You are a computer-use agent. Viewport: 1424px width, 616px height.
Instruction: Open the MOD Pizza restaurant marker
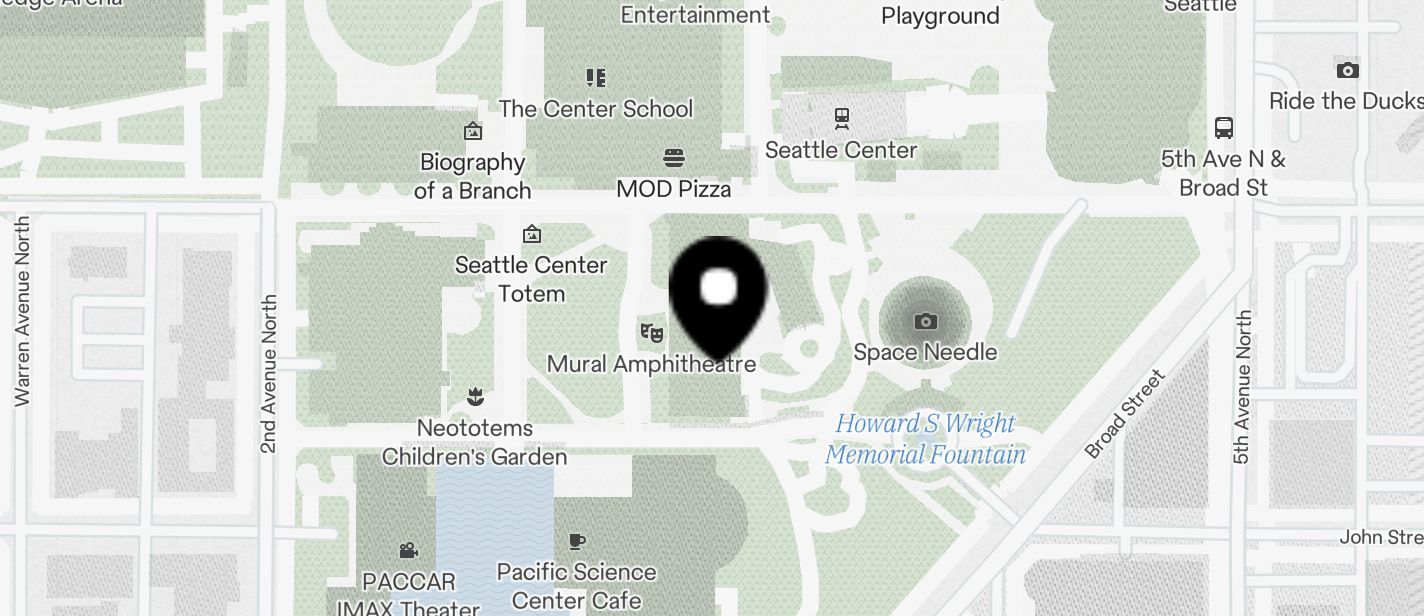click(674, 158)
